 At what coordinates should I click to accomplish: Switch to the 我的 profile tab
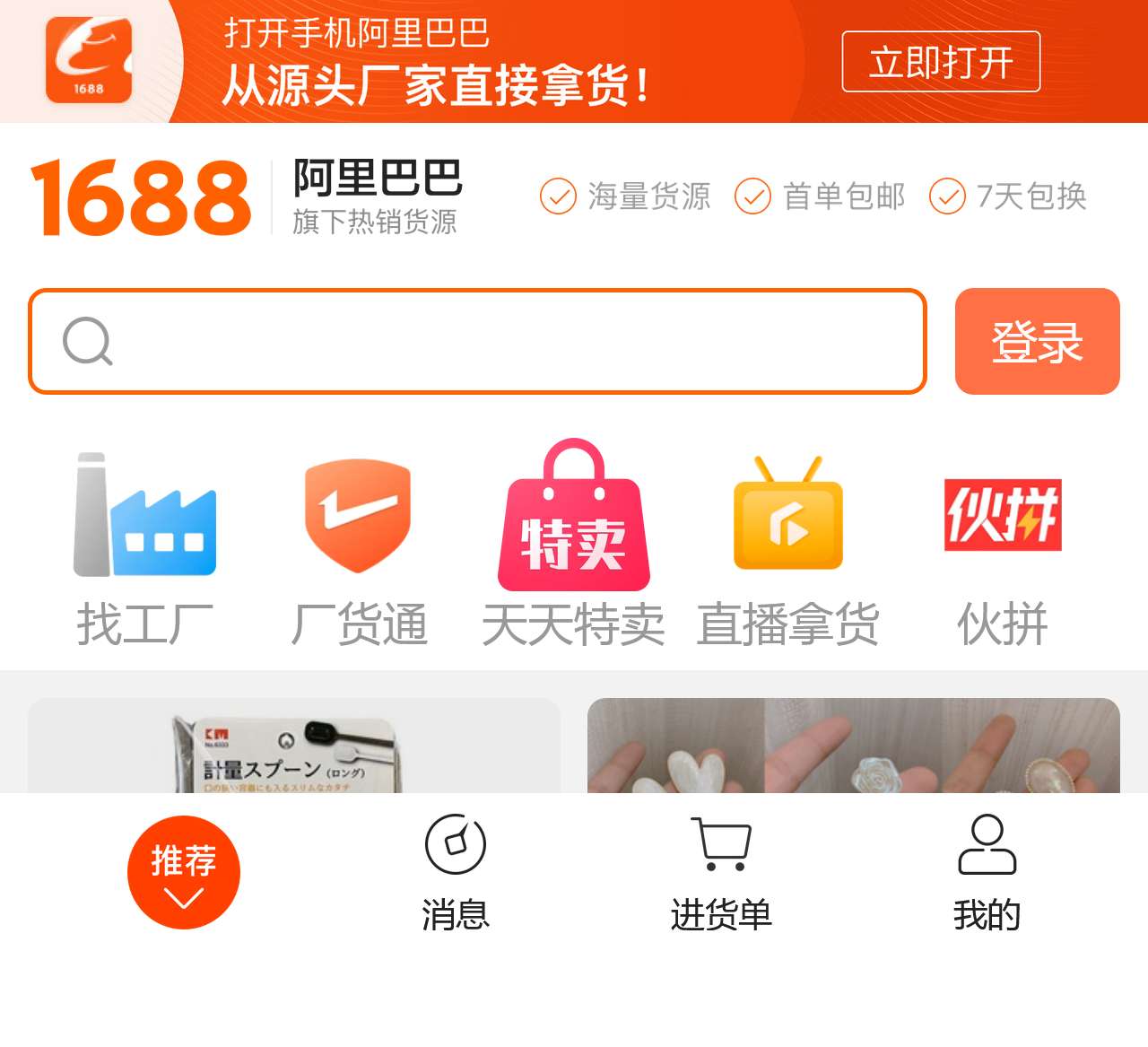987,872
